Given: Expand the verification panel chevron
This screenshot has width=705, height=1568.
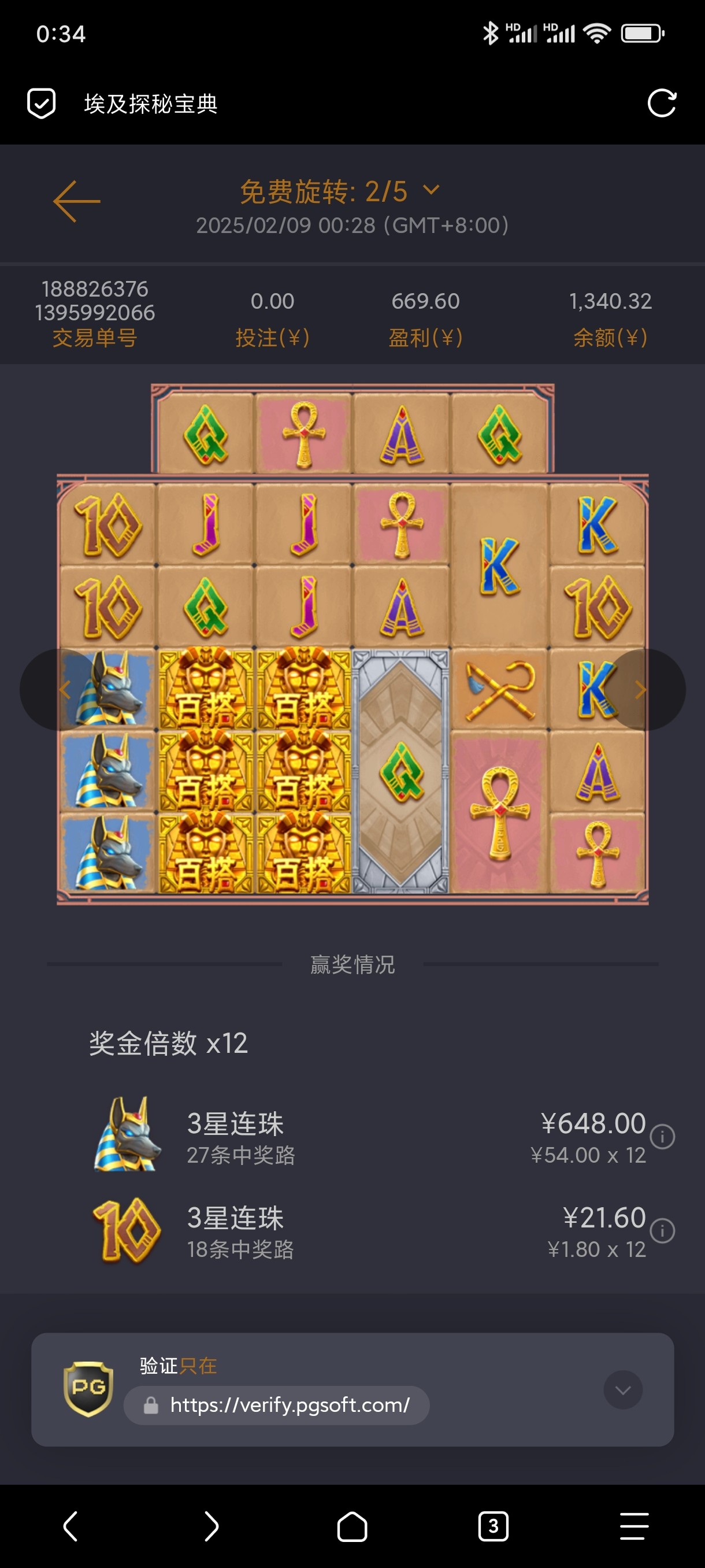Looking at the screenshot, I should click(622, 1390).
